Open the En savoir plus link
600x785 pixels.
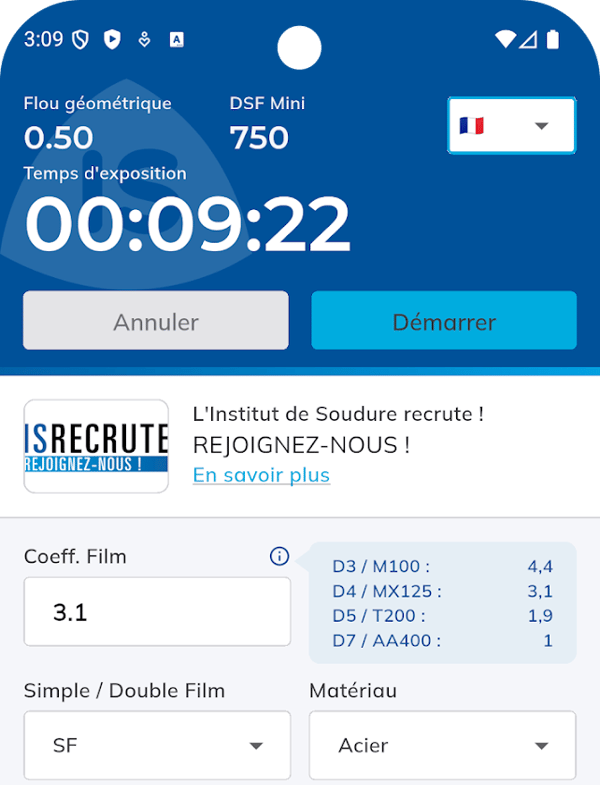click(x=261, y=475)
